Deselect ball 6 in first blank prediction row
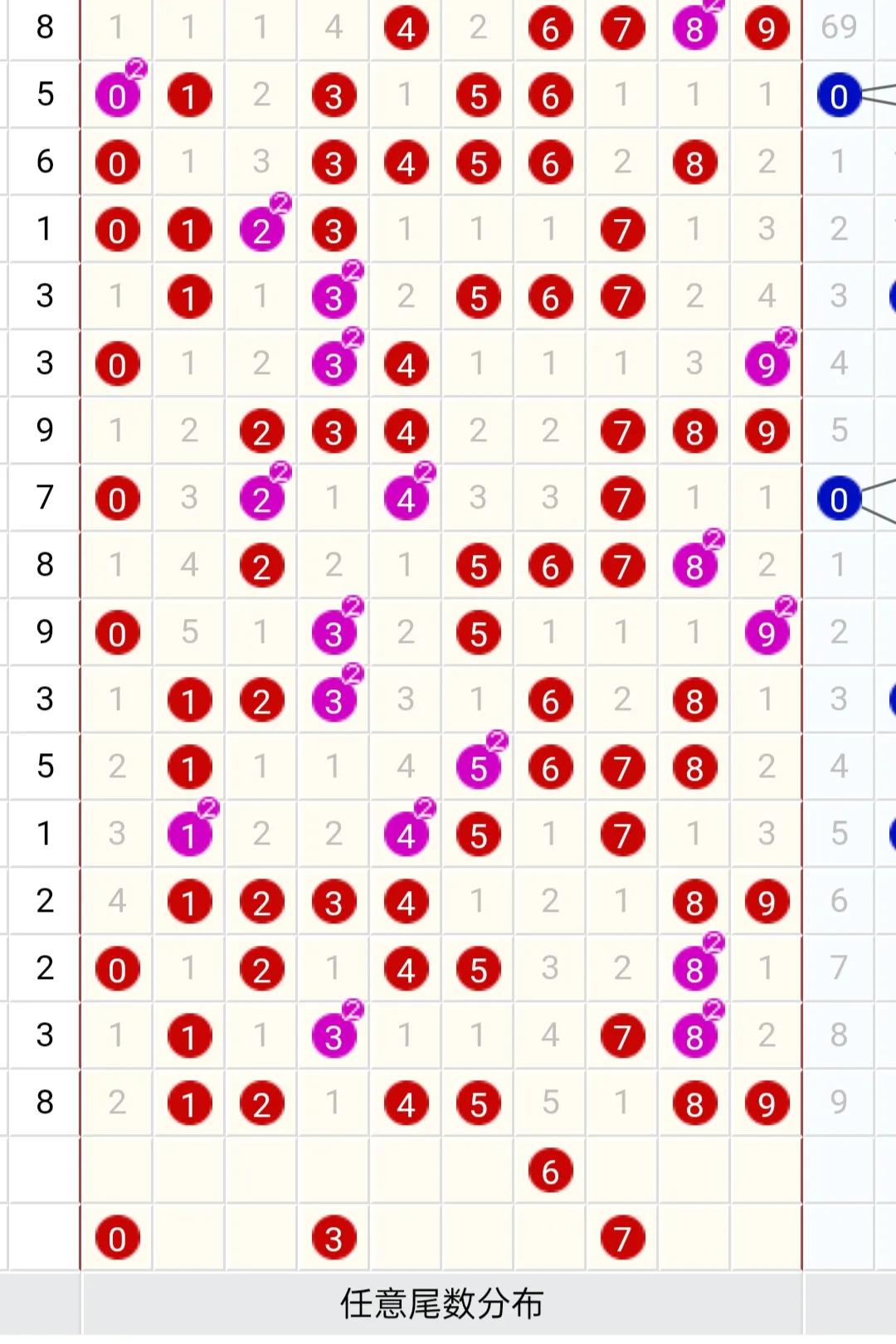Screen dimensions: 896x1344 tap(550, 1171)
